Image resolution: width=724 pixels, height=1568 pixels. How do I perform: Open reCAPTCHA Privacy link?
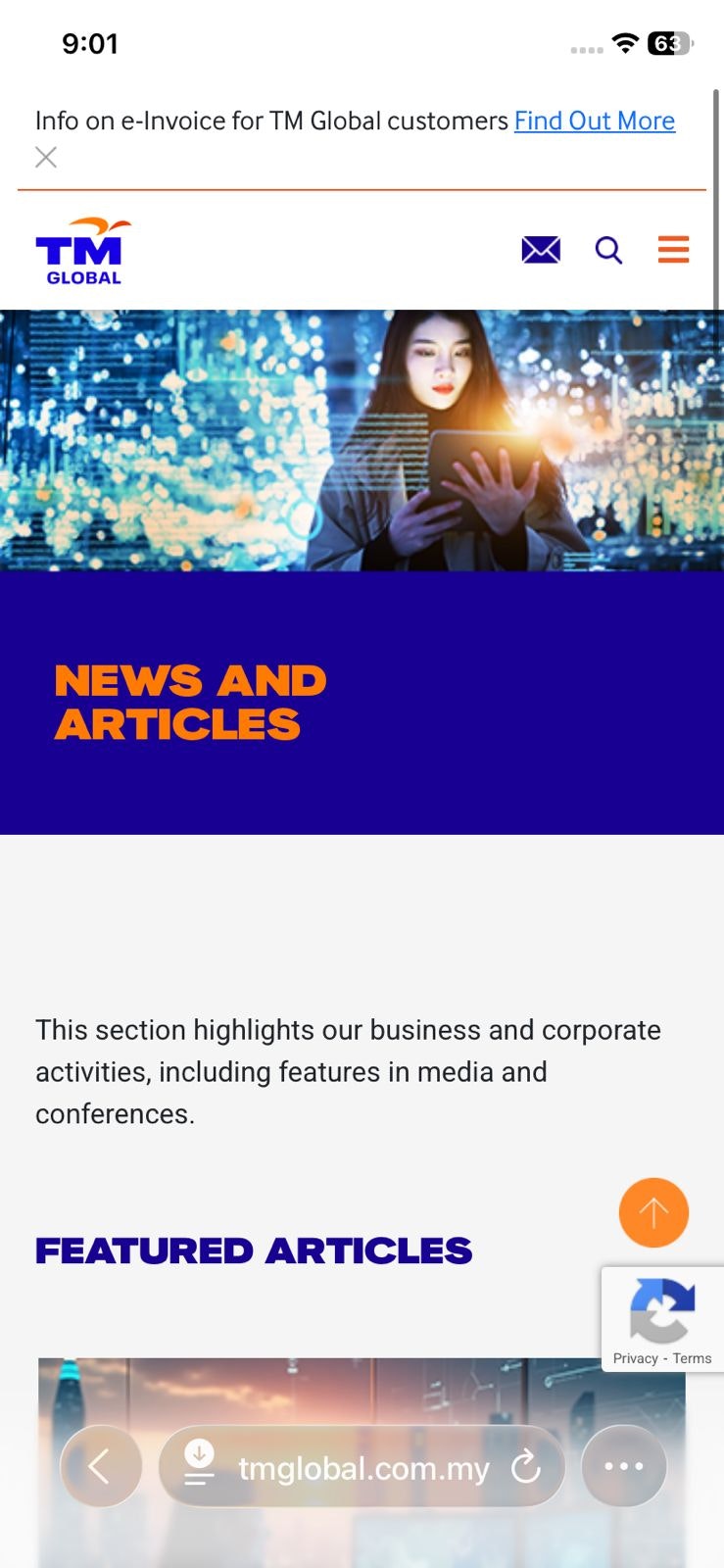635,1358
